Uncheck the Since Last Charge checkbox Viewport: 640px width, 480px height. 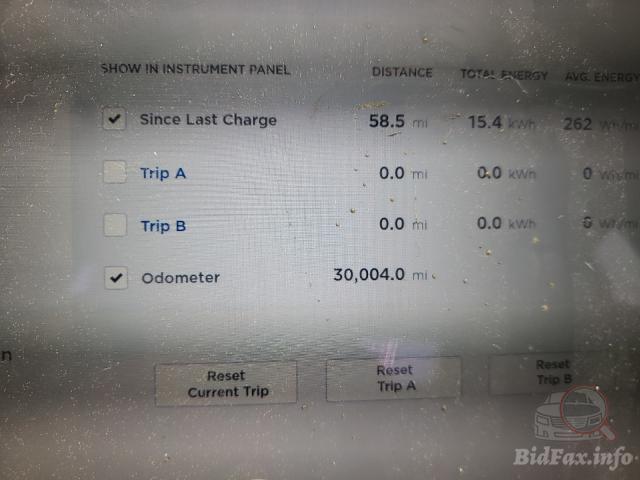point(115,120)
